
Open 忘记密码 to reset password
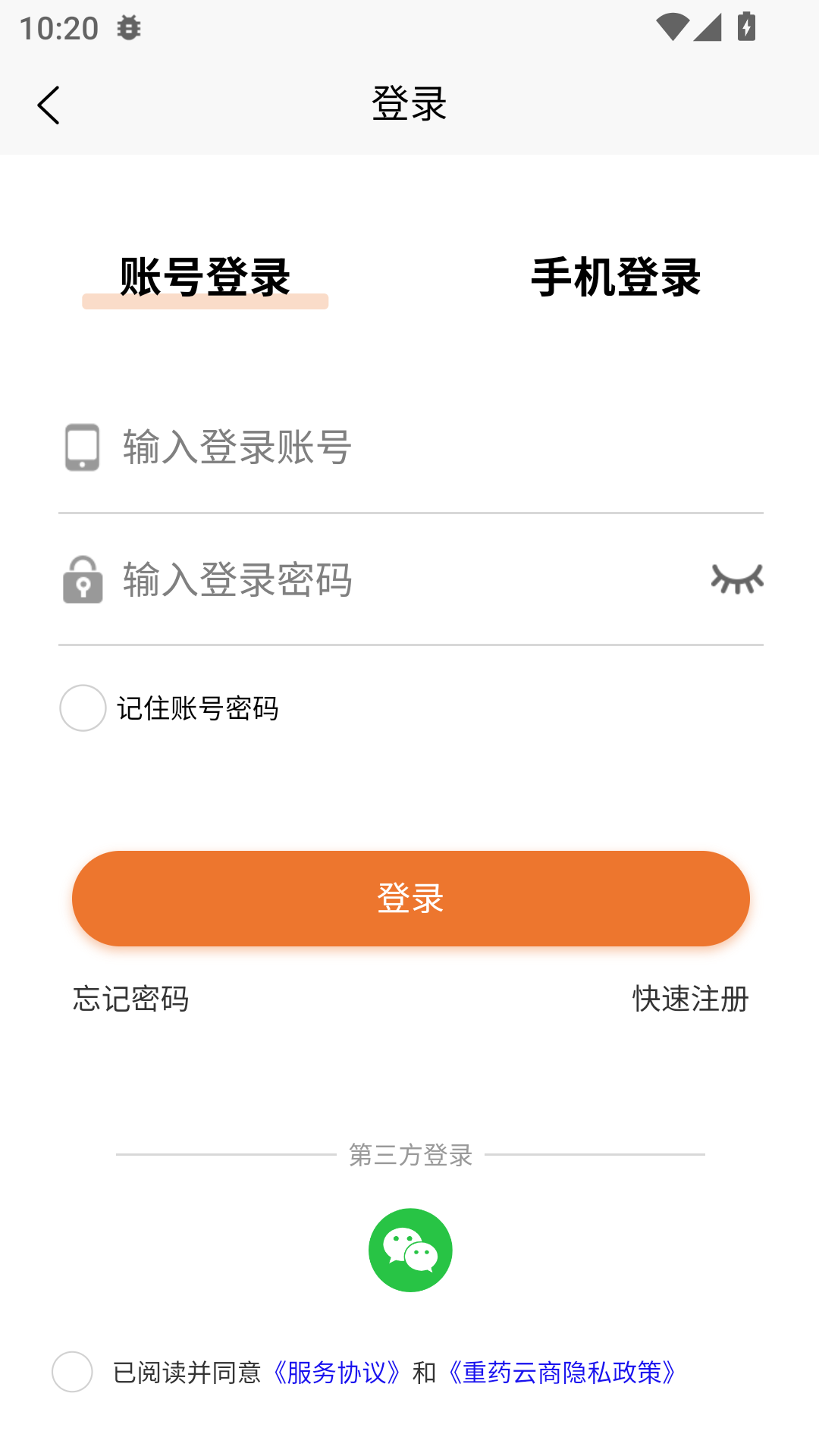pos(130,999)
